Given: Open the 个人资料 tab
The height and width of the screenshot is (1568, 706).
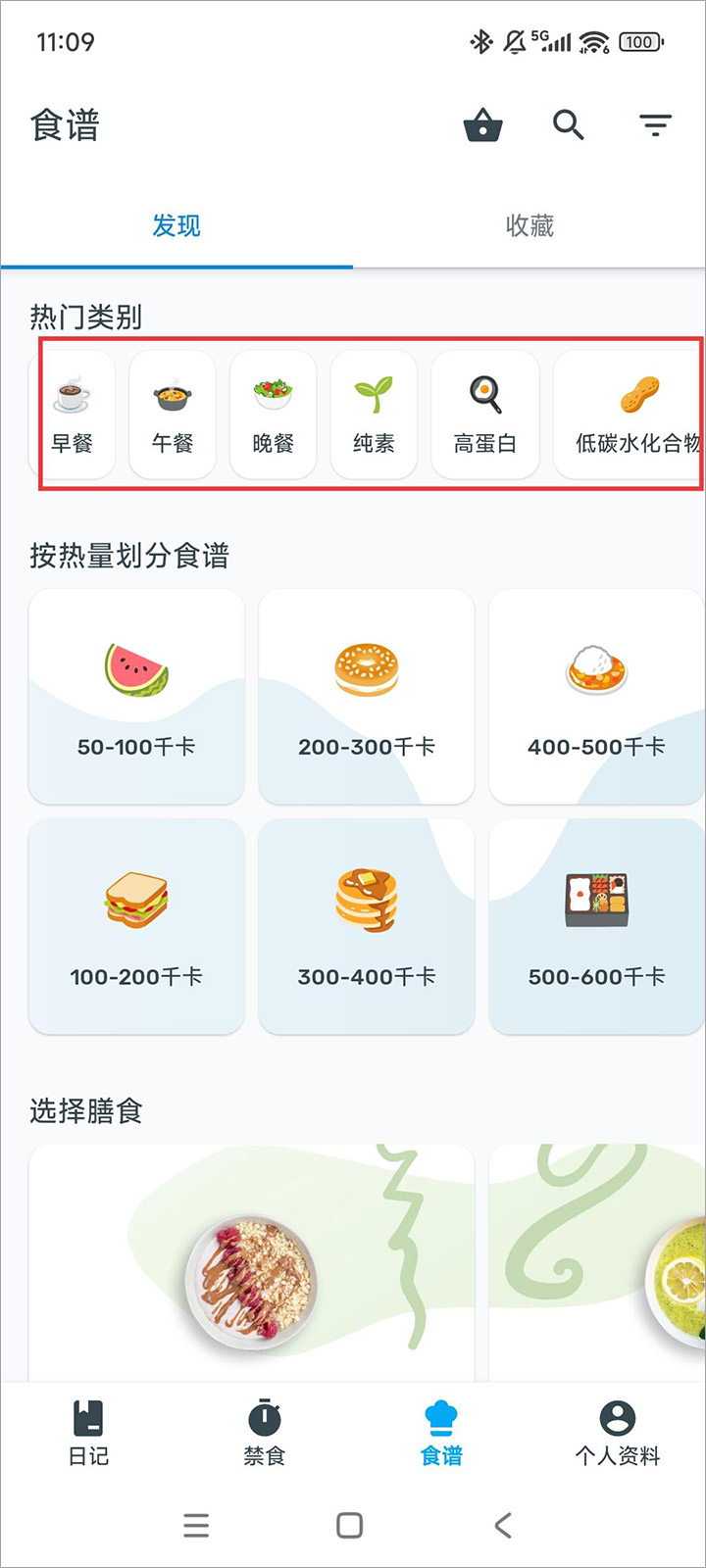Looking at the screenshot, I should (x=618, y=1433).
